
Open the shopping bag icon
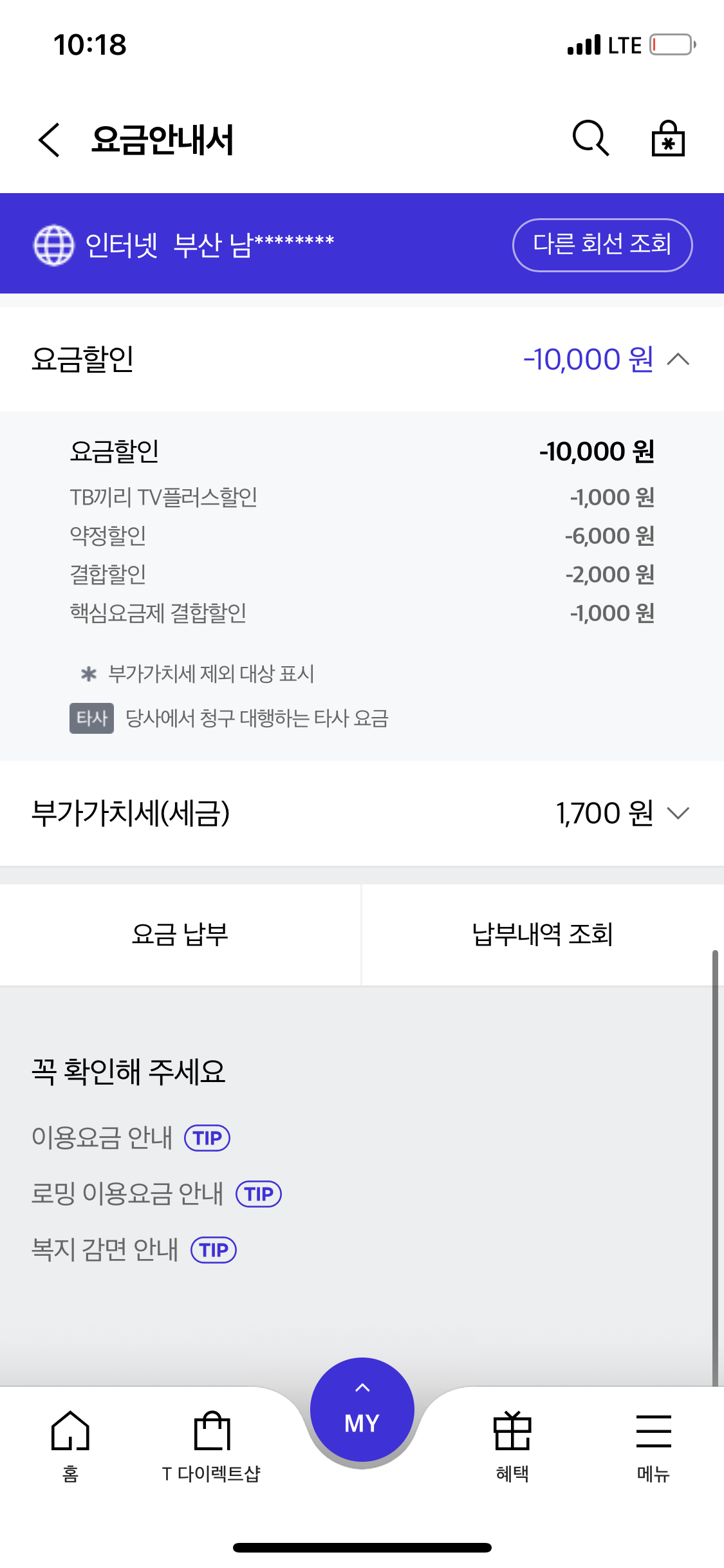[x=668, y=138]
